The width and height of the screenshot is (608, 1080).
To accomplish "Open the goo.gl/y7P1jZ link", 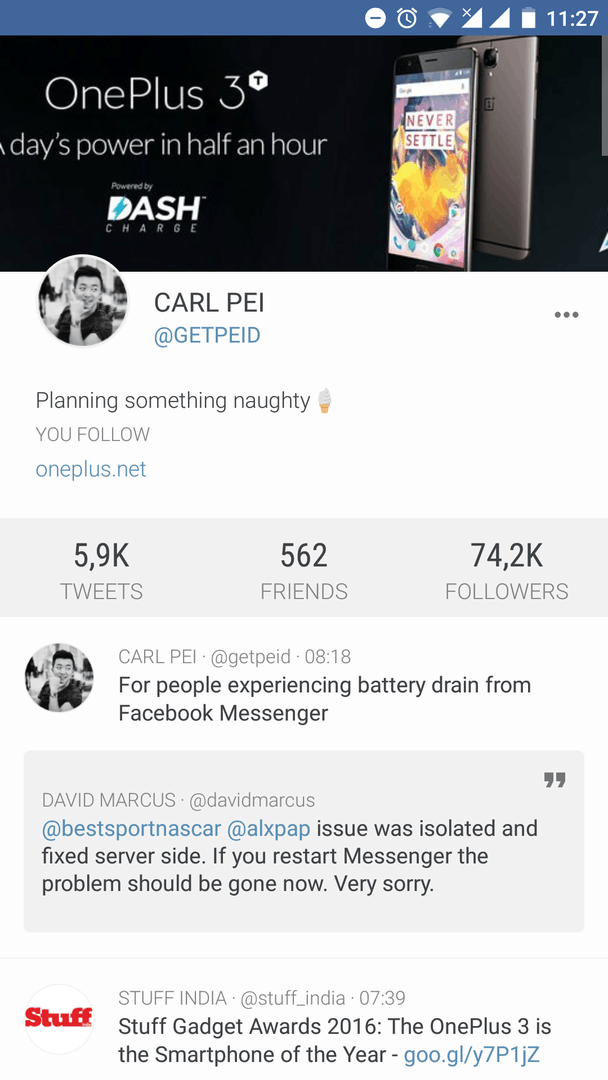I will [471, 1054].
